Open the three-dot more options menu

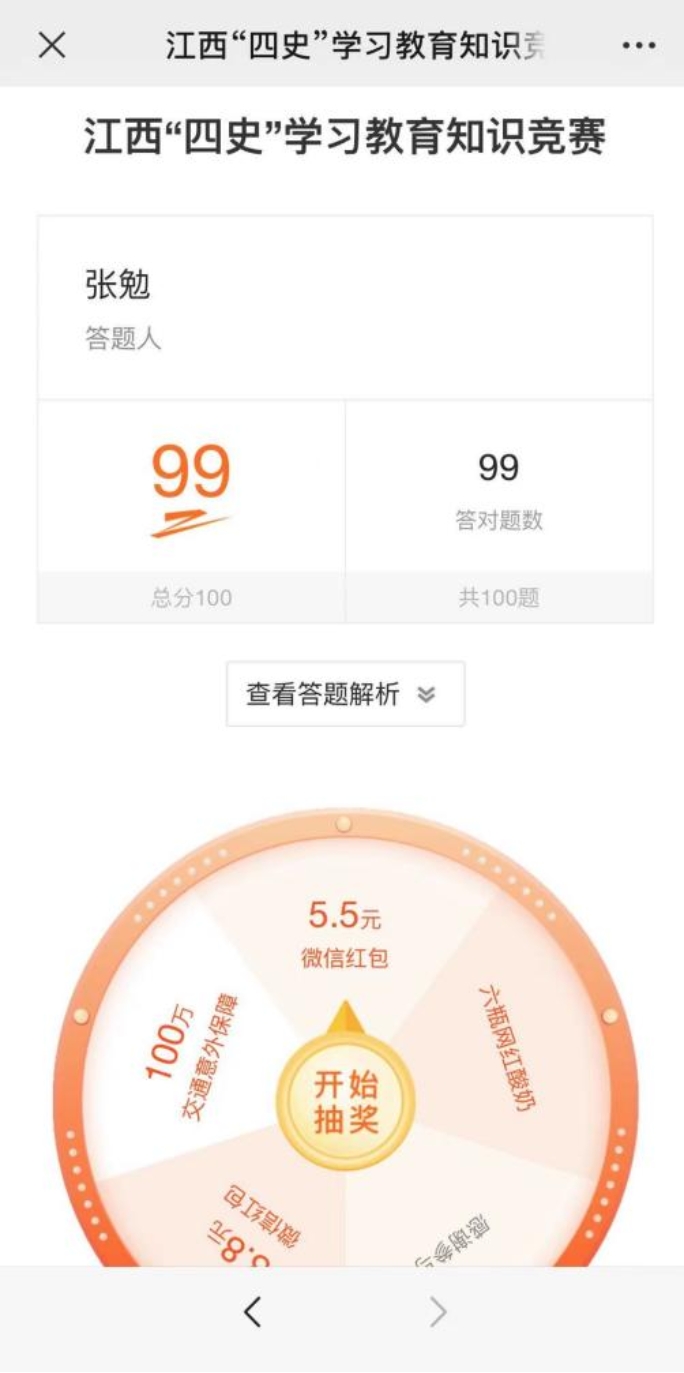tap(638, 46)
